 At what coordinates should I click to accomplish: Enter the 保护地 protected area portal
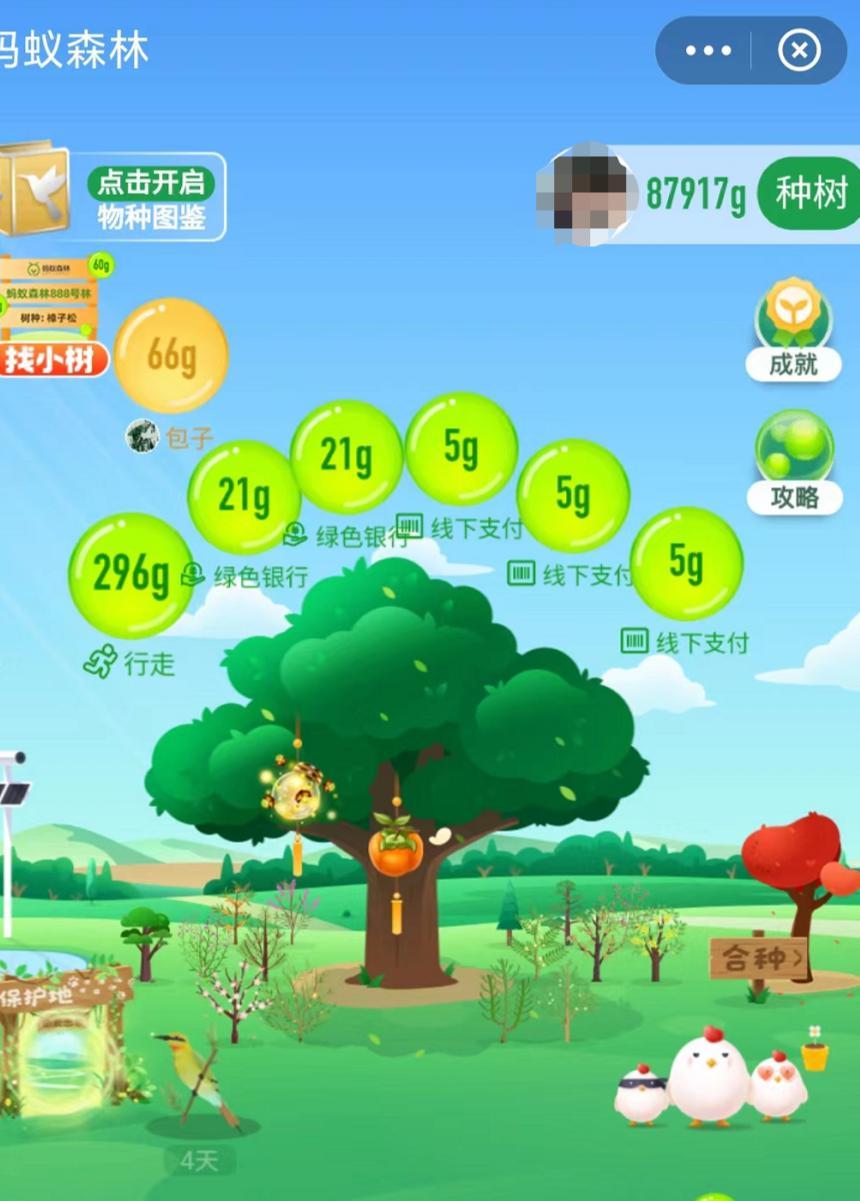(x=60, y=1050)
